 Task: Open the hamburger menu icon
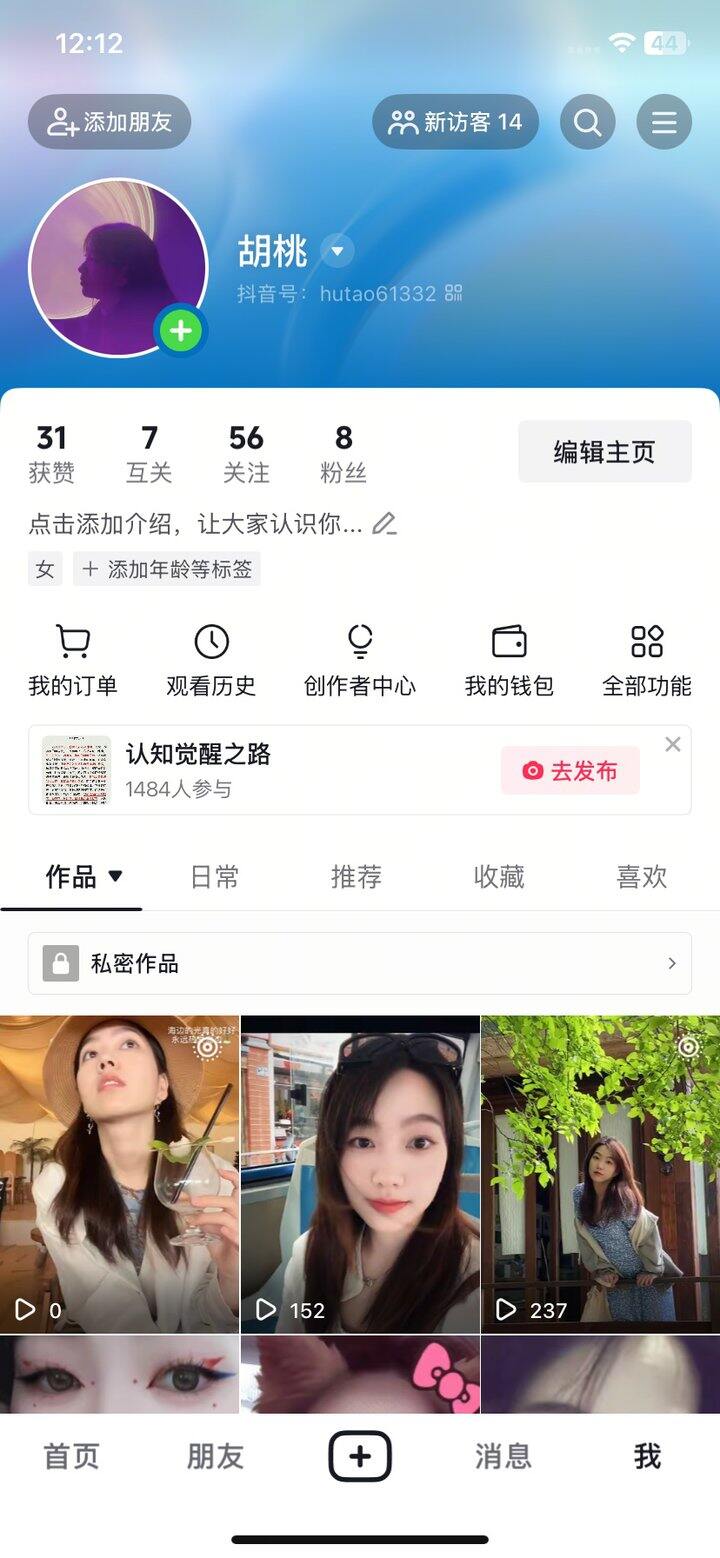point(664,122)
